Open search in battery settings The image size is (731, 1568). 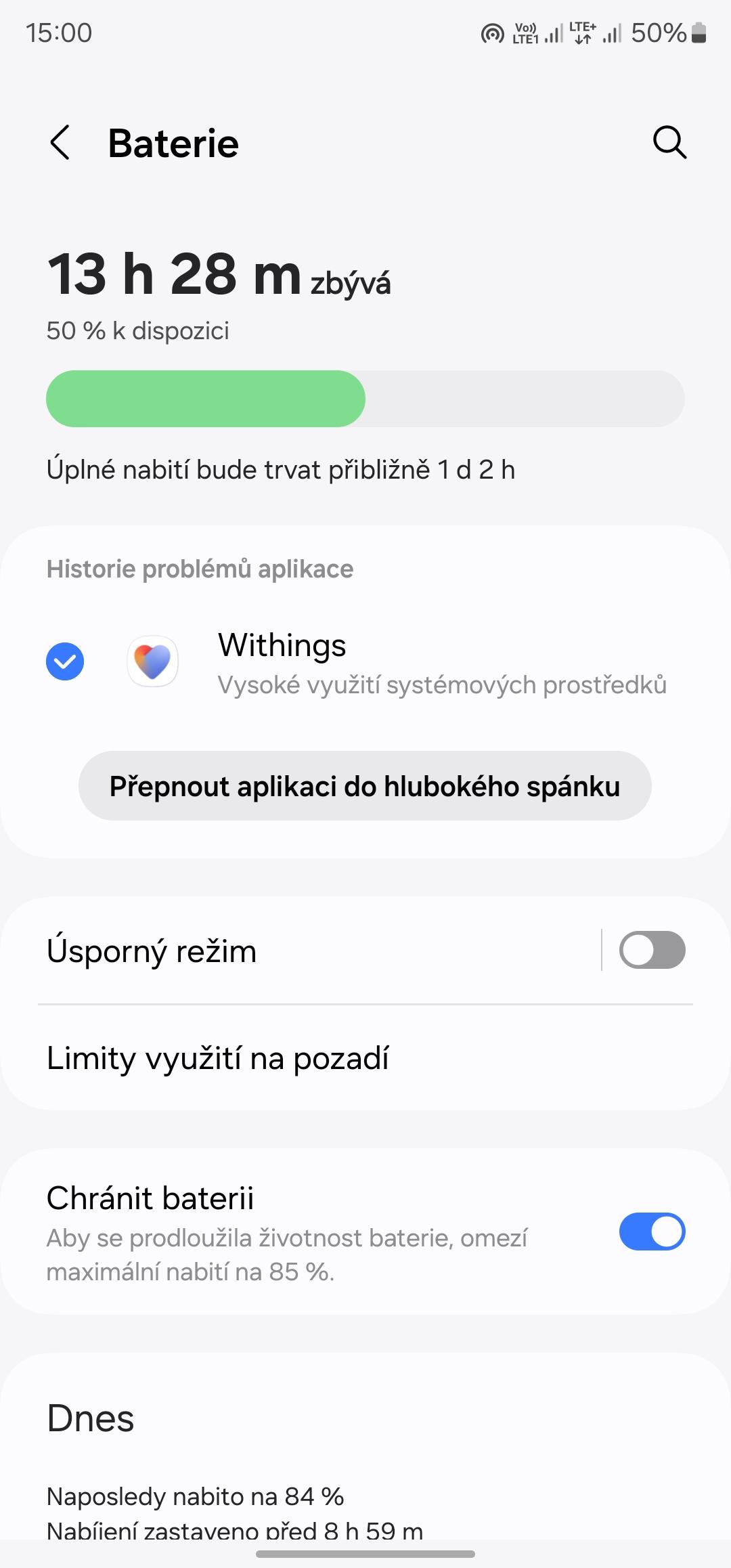669,142
